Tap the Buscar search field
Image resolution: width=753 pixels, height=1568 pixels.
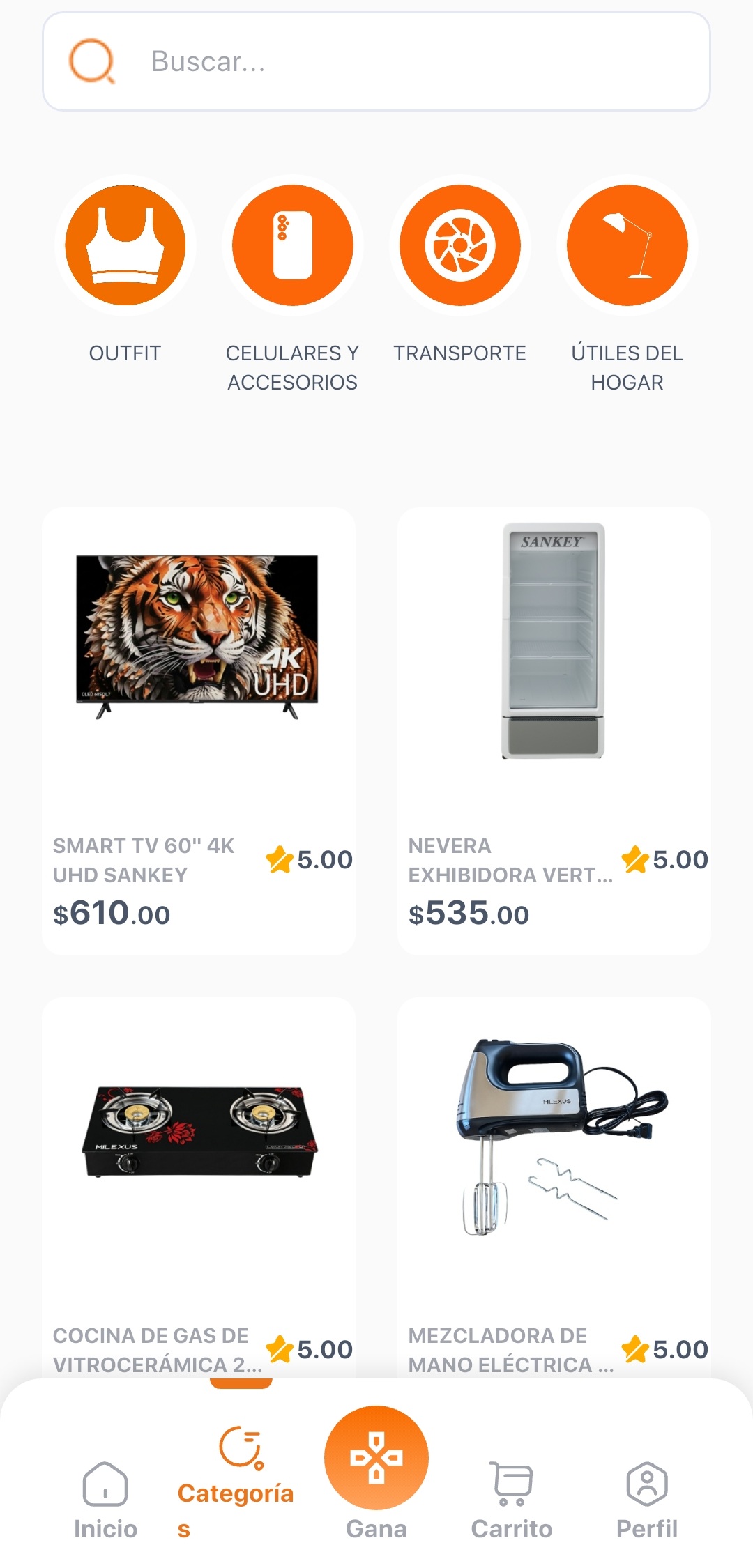(376, 61)
